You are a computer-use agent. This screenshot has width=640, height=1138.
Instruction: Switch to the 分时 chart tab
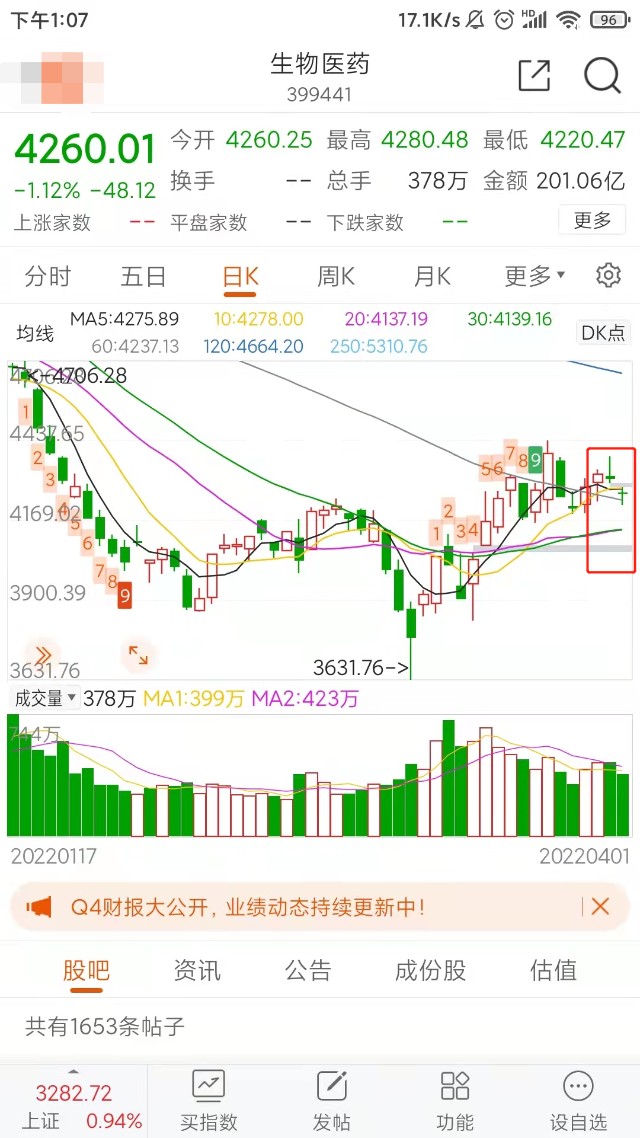48,276
